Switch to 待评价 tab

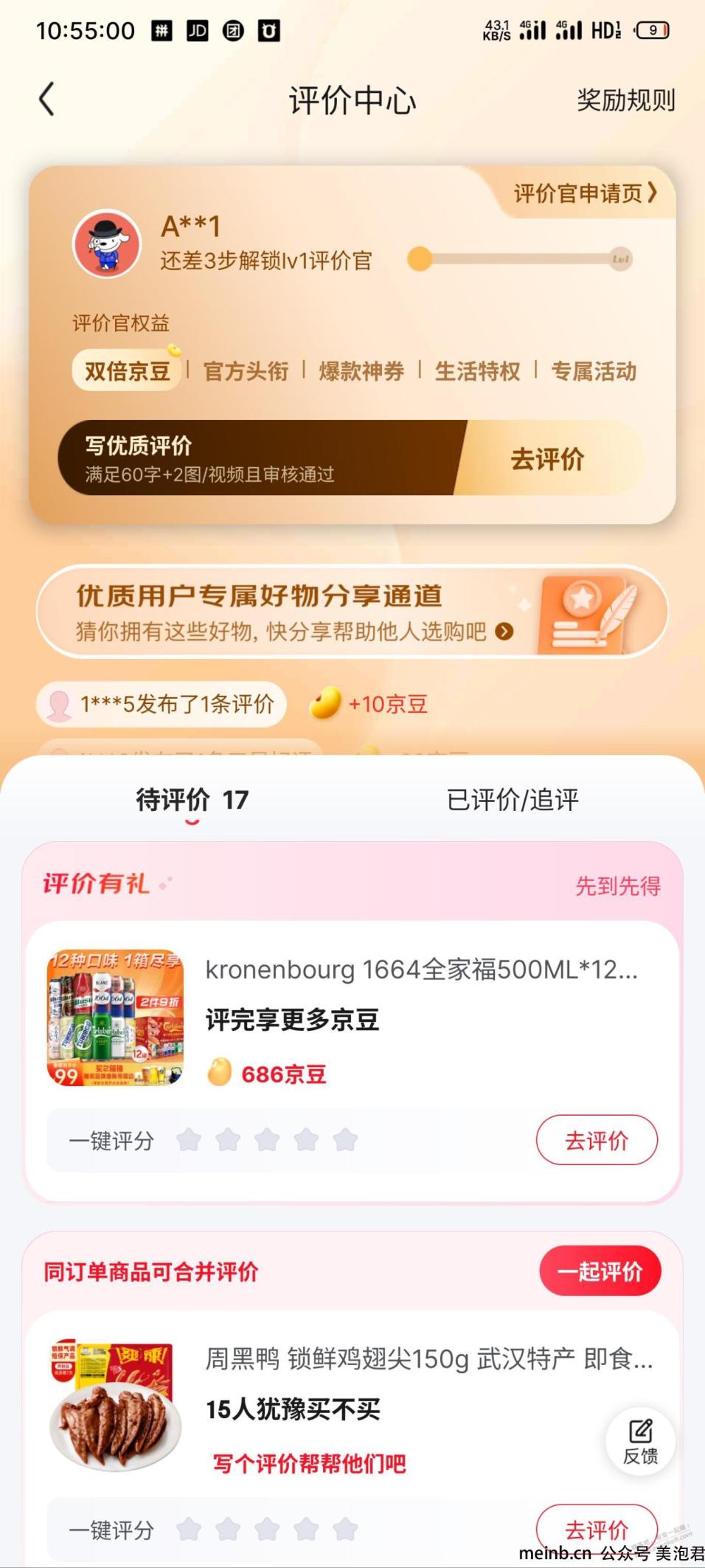click(192, 800)
